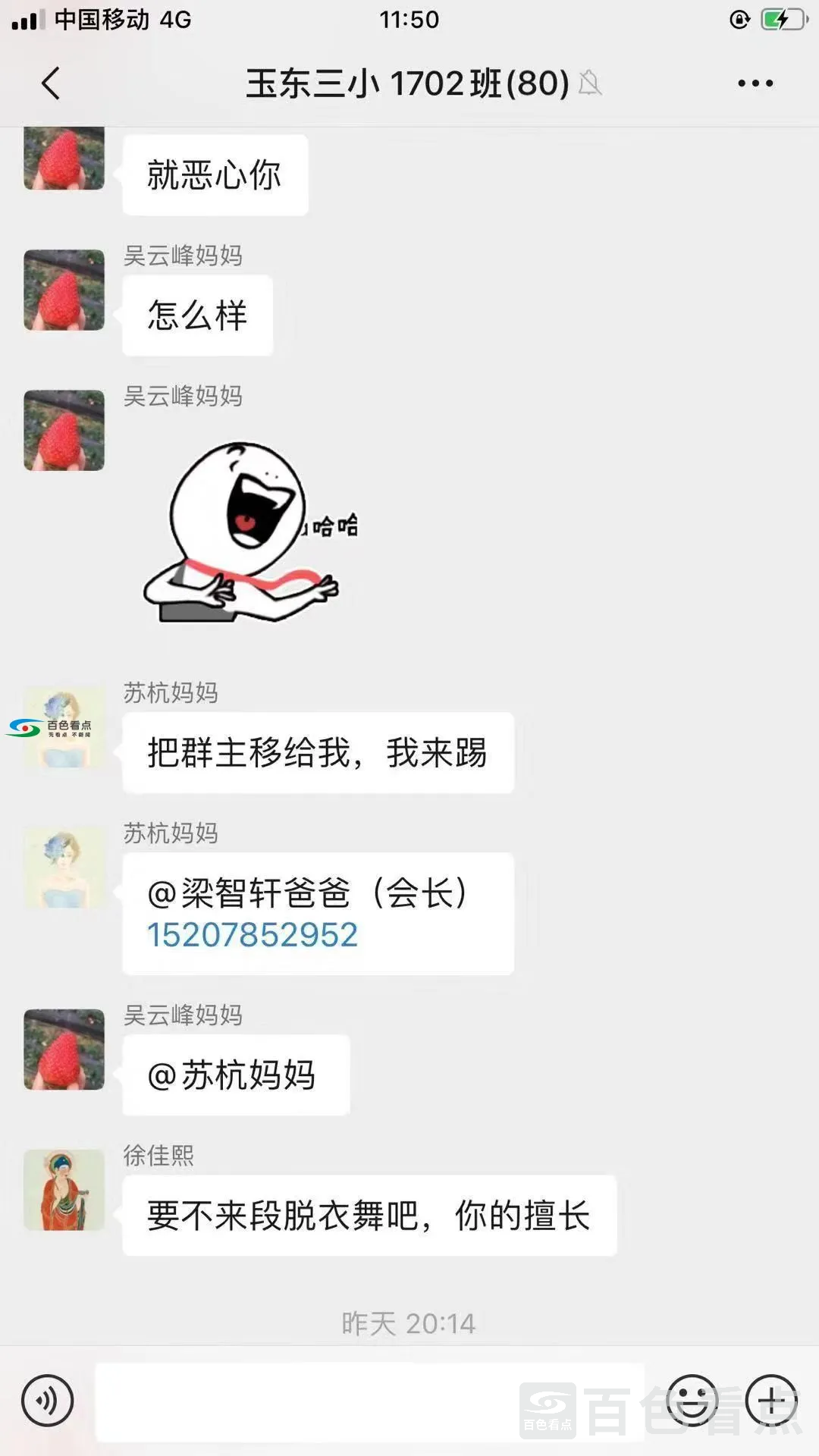Go back to the chat list

(x=51, y=83)
